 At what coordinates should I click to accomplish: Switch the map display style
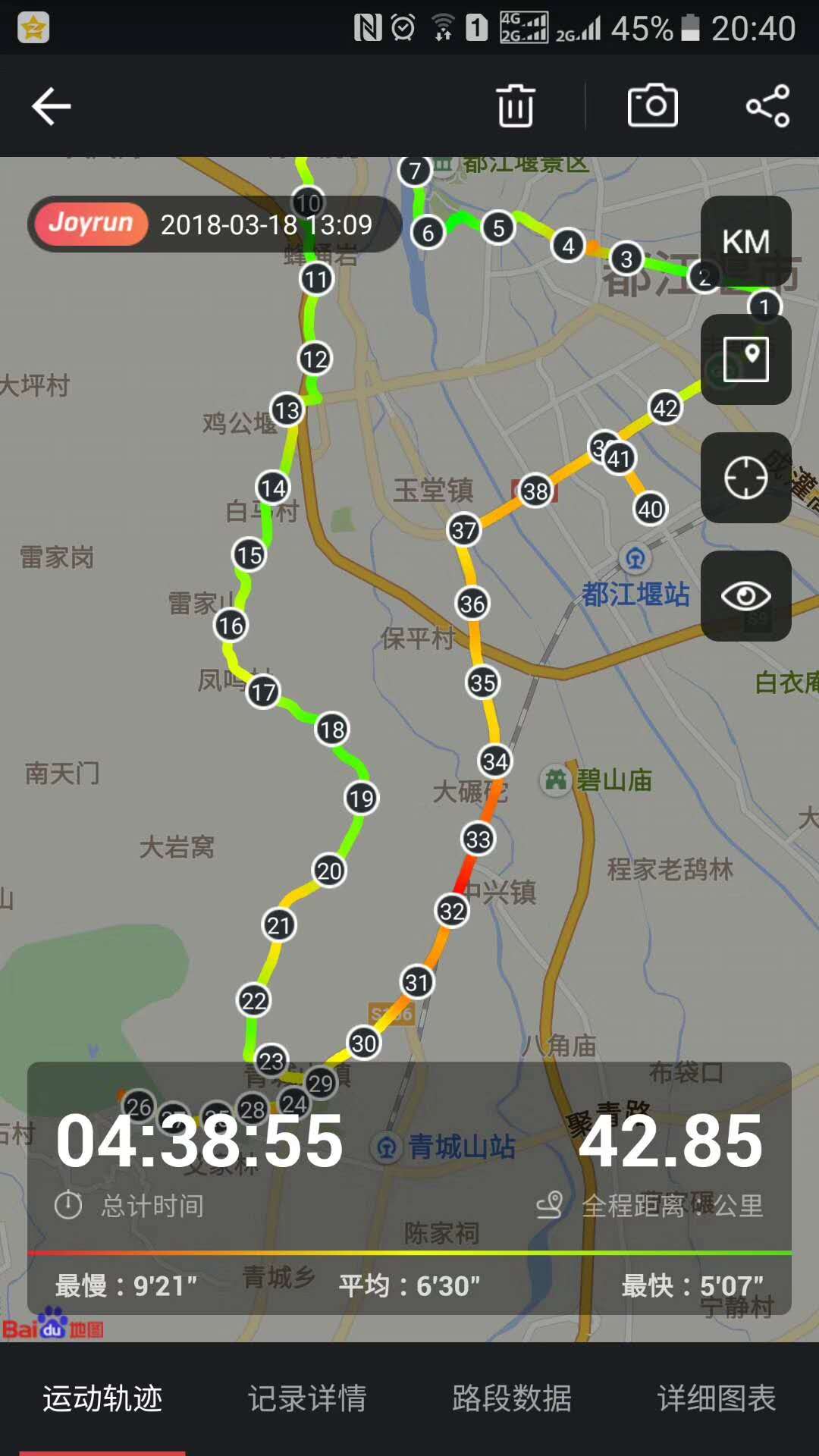click(x=745, y=359)
